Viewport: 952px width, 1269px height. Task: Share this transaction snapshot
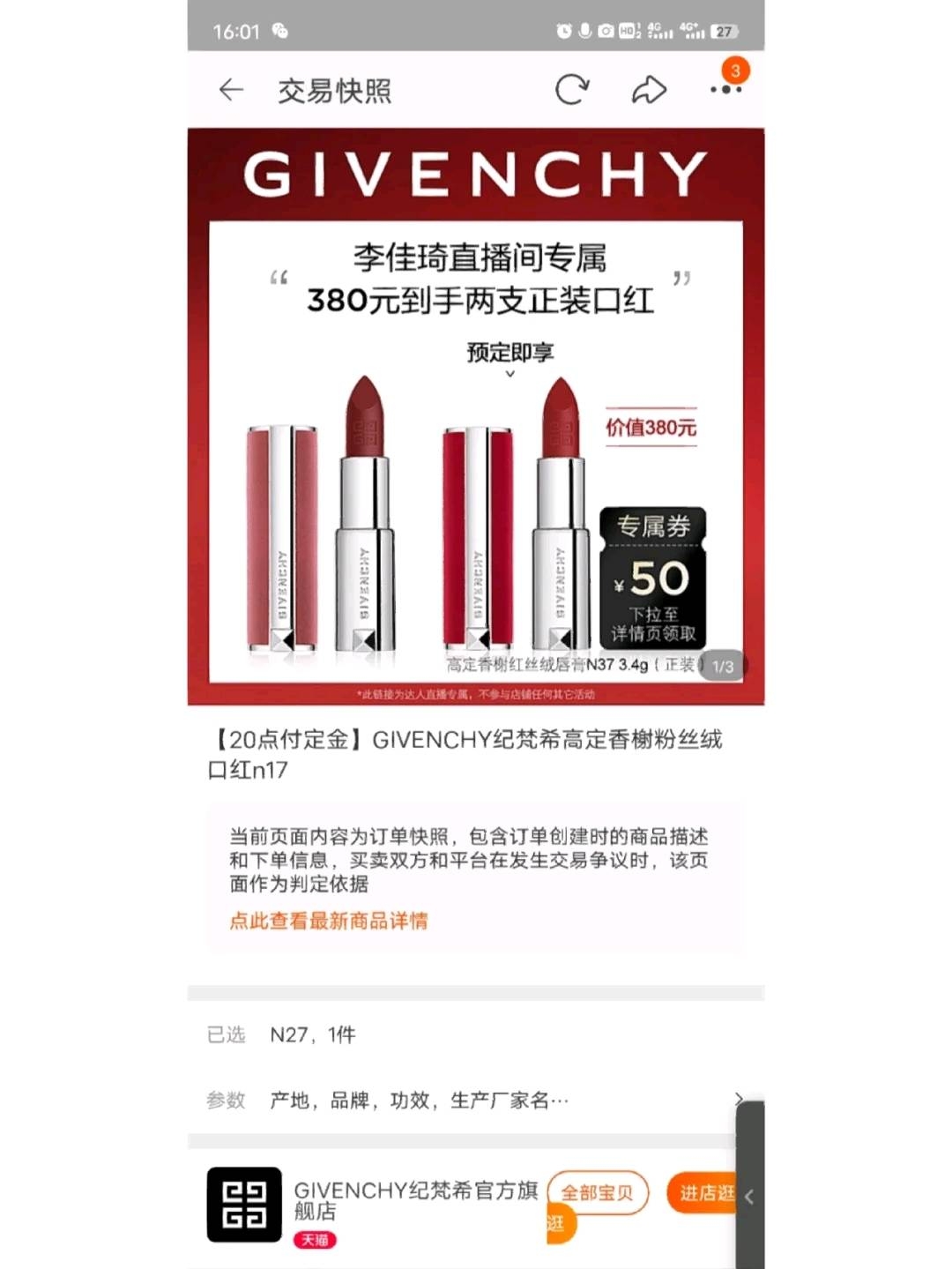pos(649,90)
